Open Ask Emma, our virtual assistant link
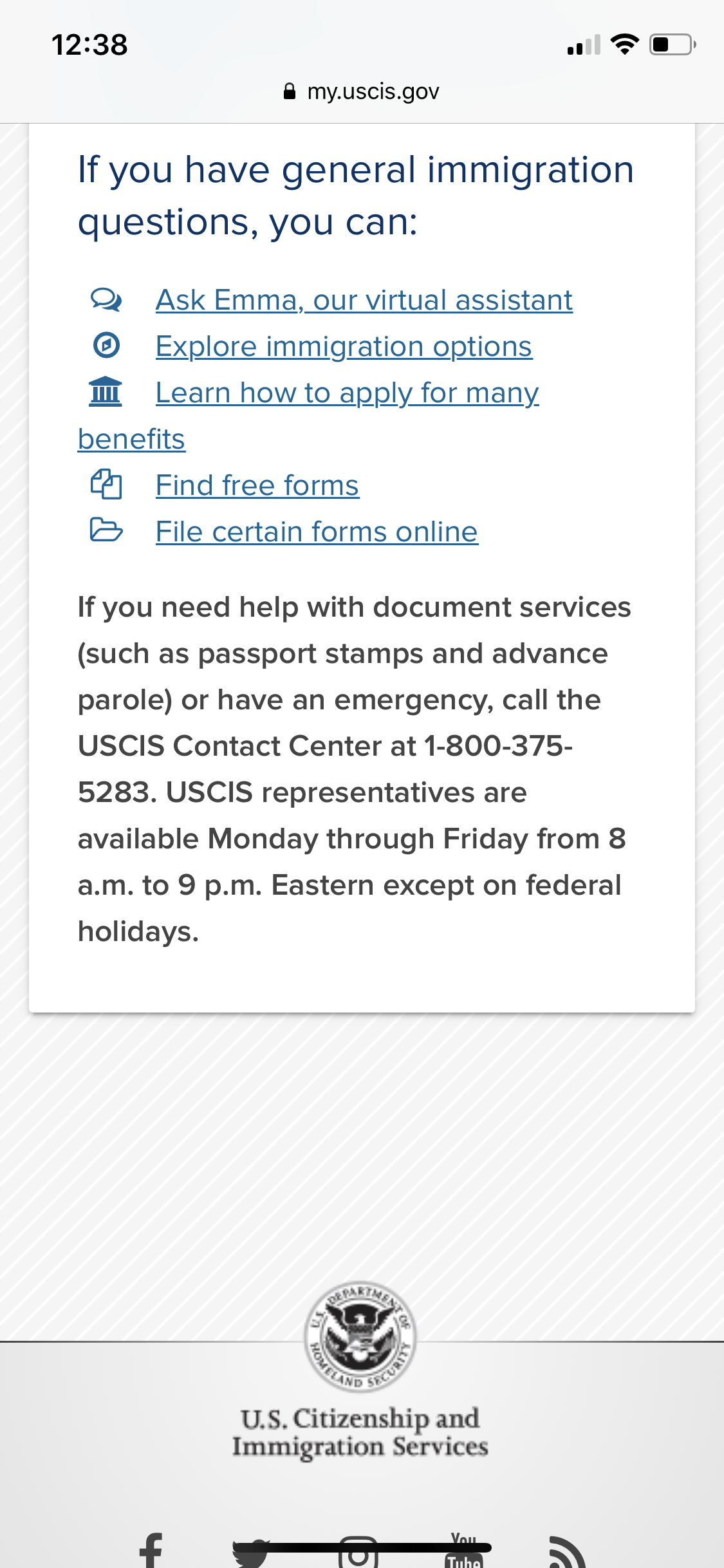Image resolution: width=724 pixels, height=1568 pixels. [364, 300]
